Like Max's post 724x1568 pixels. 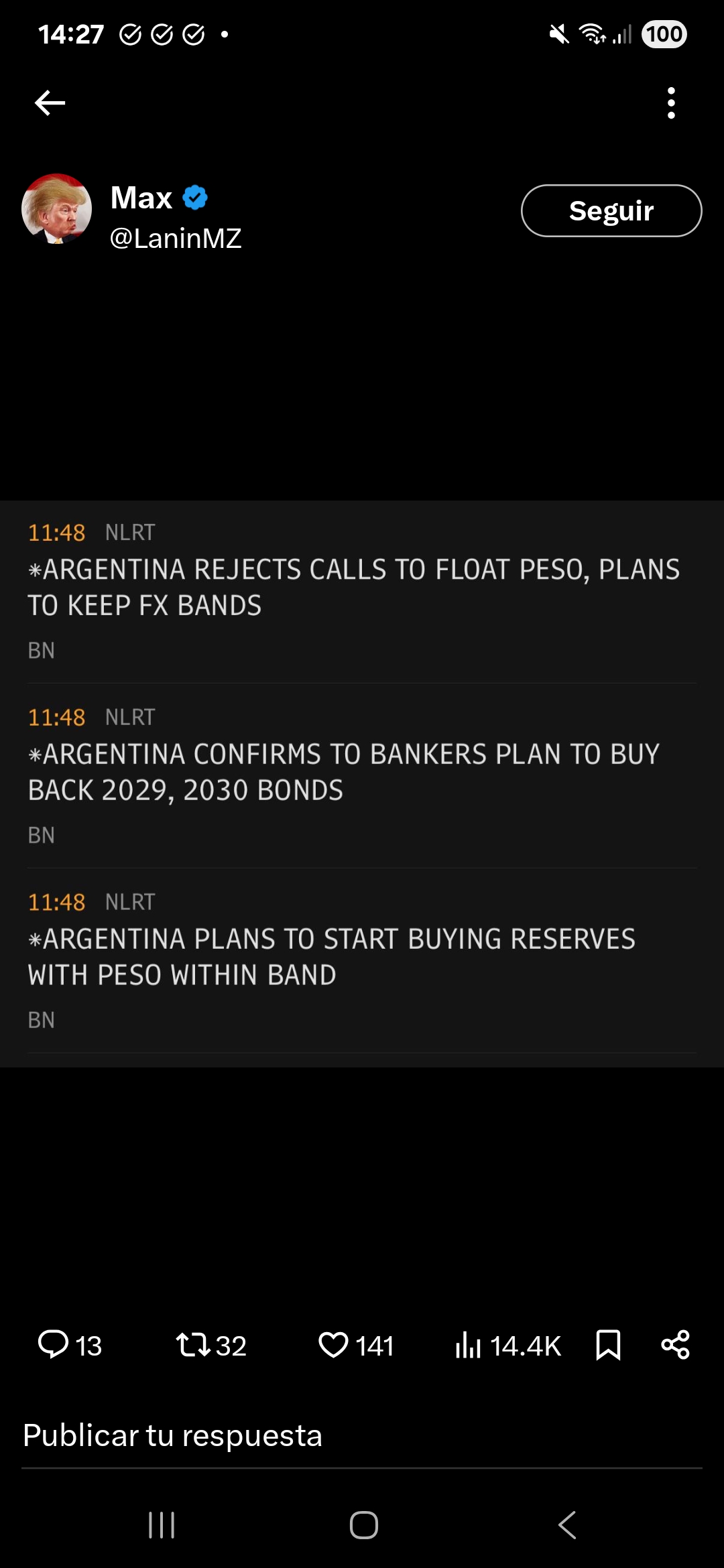pos(333,1344)
